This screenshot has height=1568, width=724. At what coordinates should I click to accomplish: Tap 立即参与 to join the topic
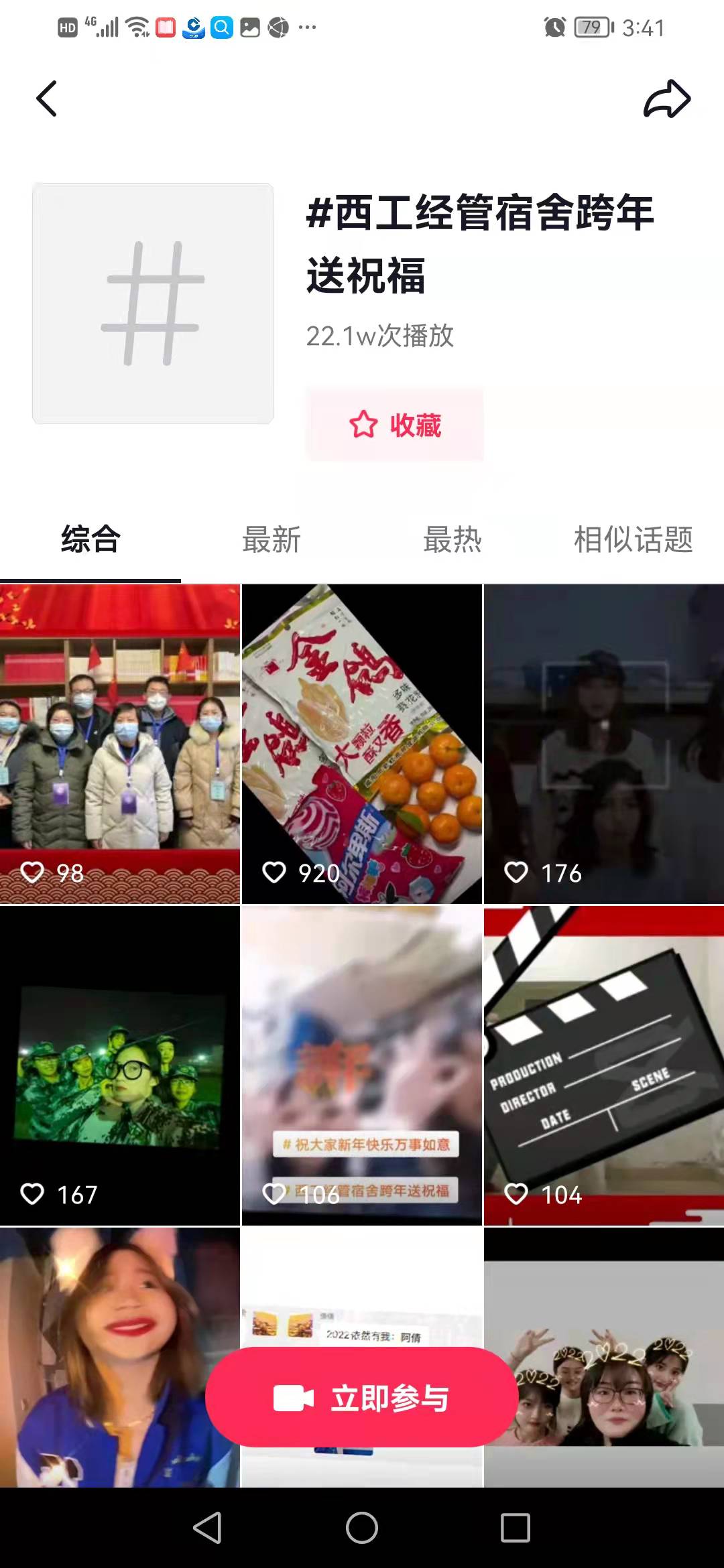[362, 1398]
